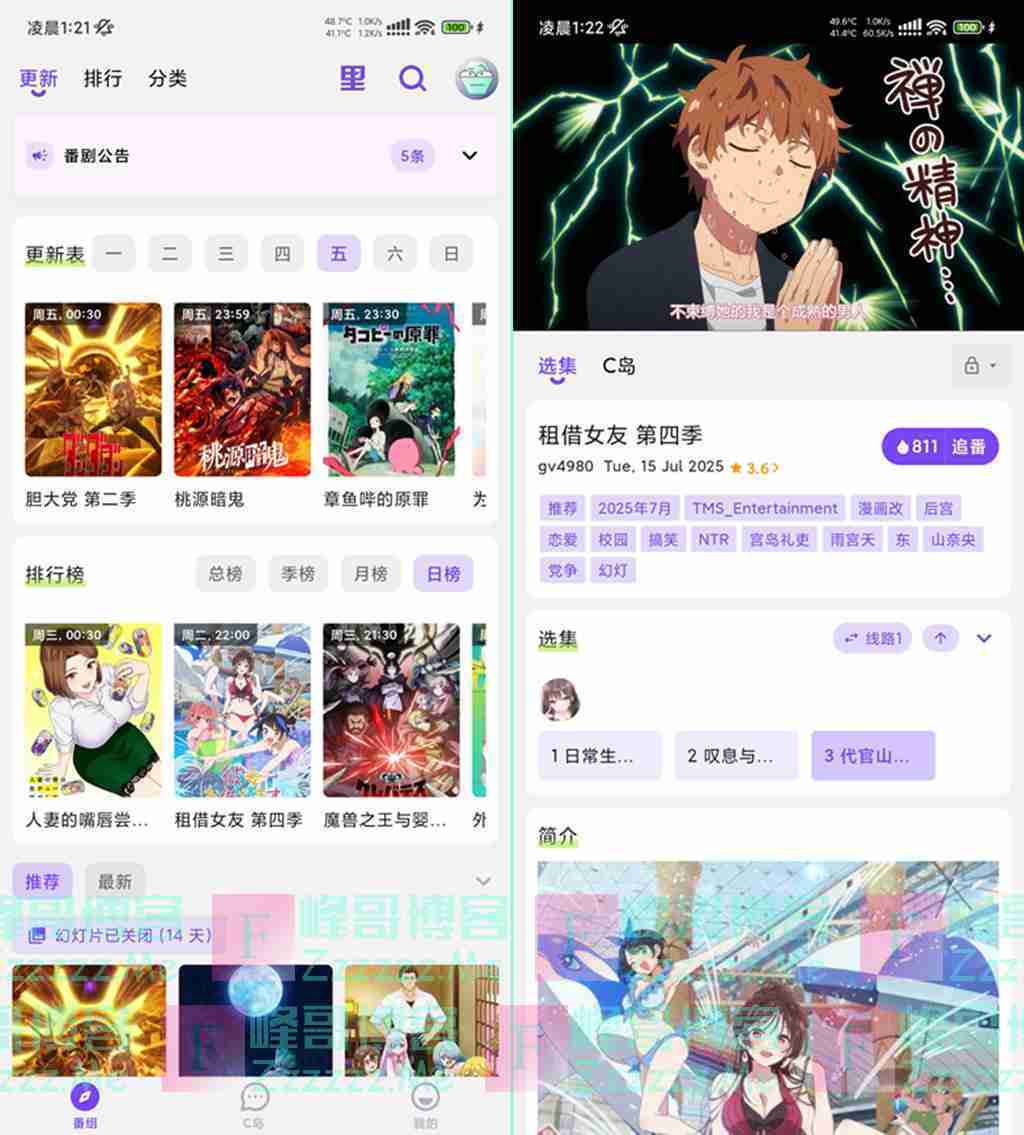
Task: Expand the 选集 episode list chevron
Action: click(x=984, y=638)
